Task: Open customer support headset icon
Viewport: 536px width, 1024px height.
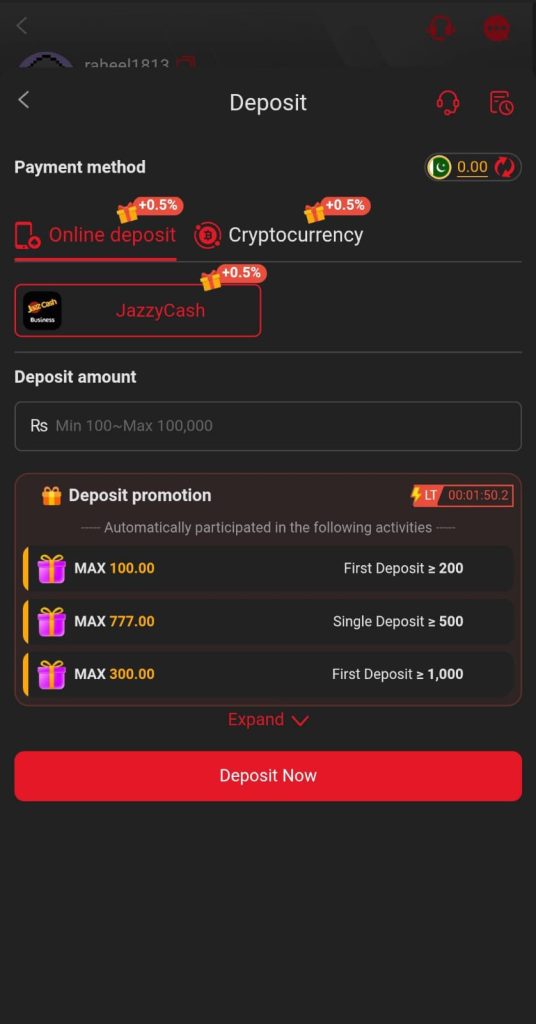Action: pyautogui.click(x=448, y=103)
